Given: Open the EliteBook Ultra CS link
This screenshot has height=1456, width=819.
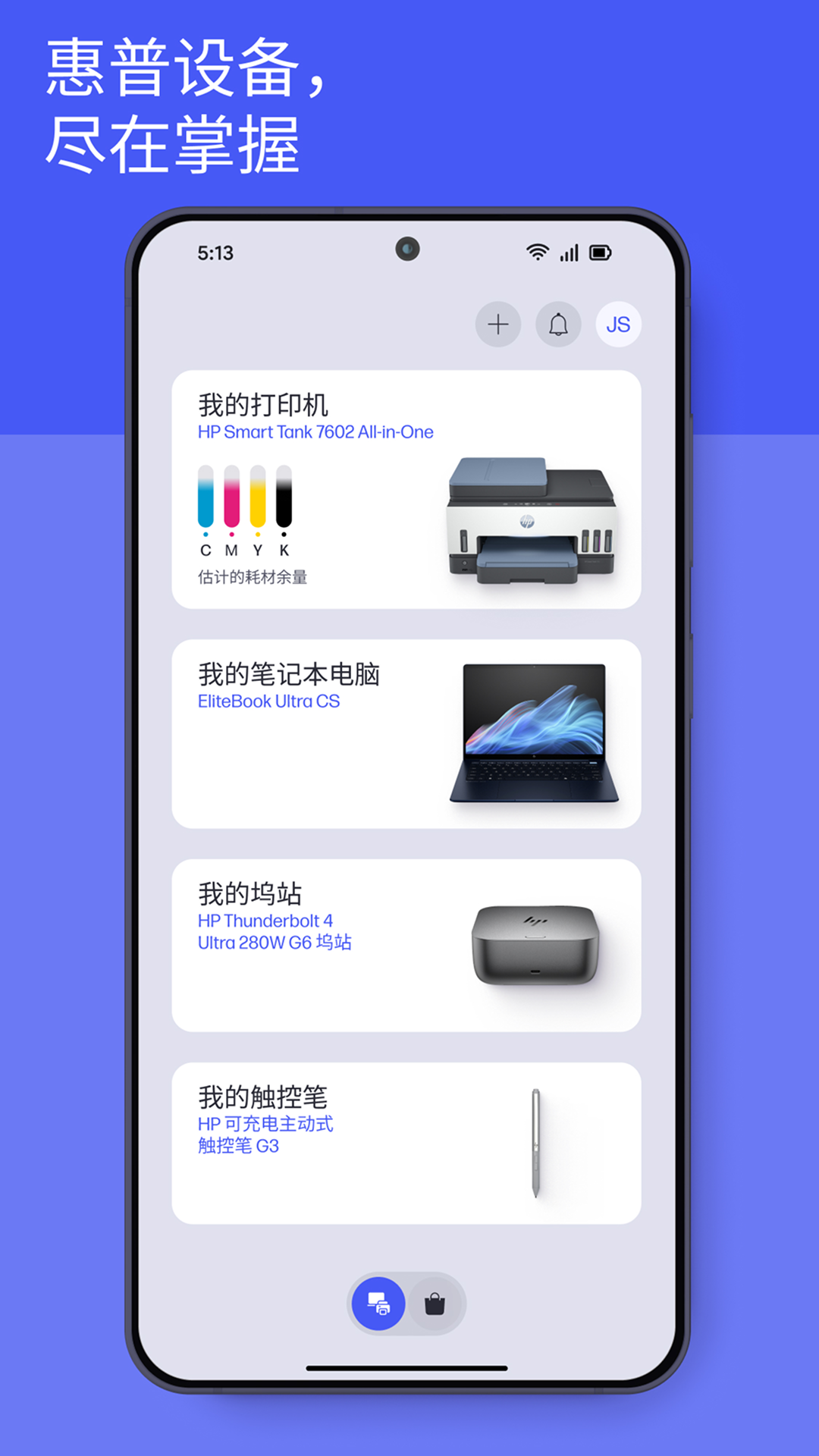Looking at the screenshot, I should point(268,701).
